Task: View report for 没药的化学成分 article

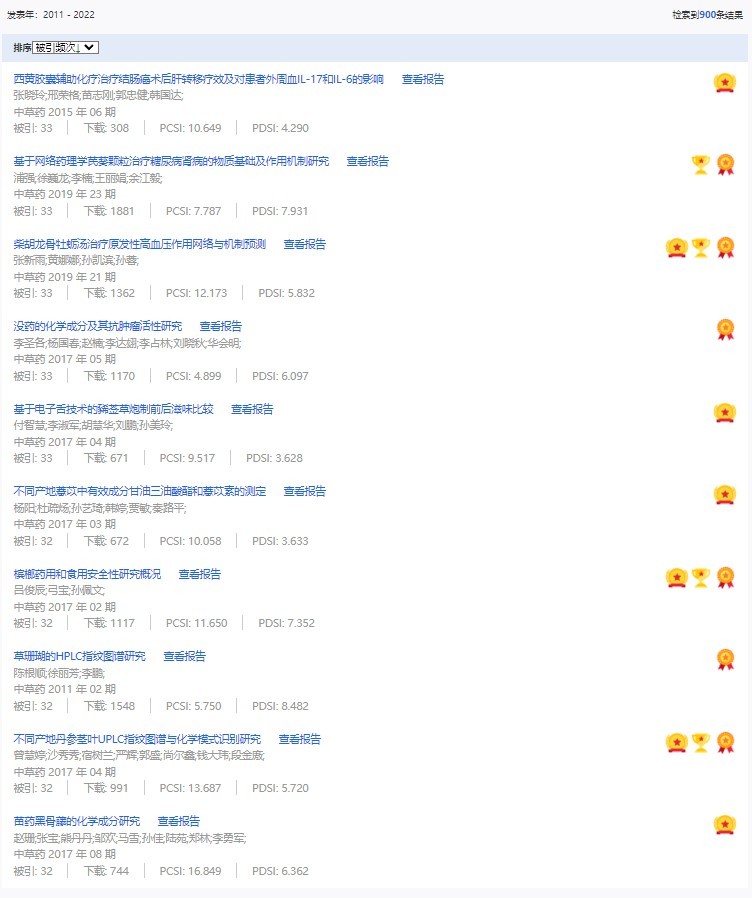Action: (221, 326)
